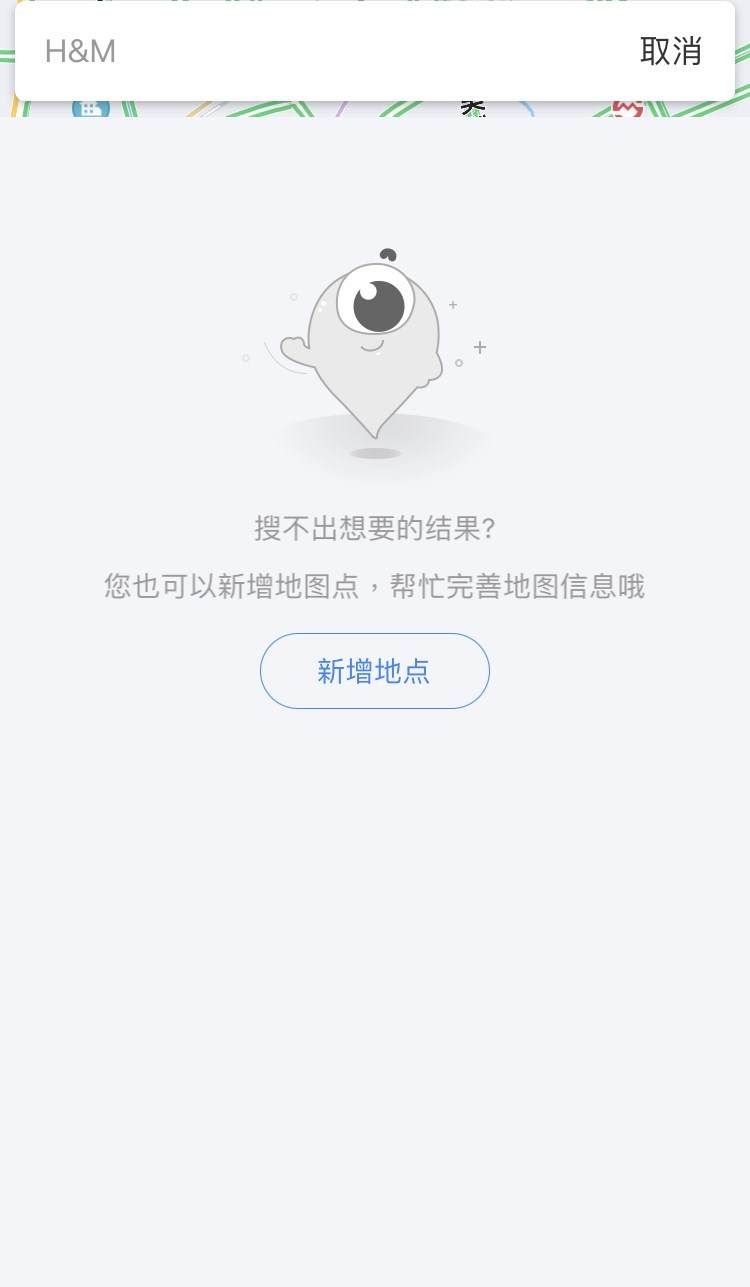The width and height of the screenshot is (750, 1287).
Task: Cancel the search with 取消
Action: [x=671, y=51]
